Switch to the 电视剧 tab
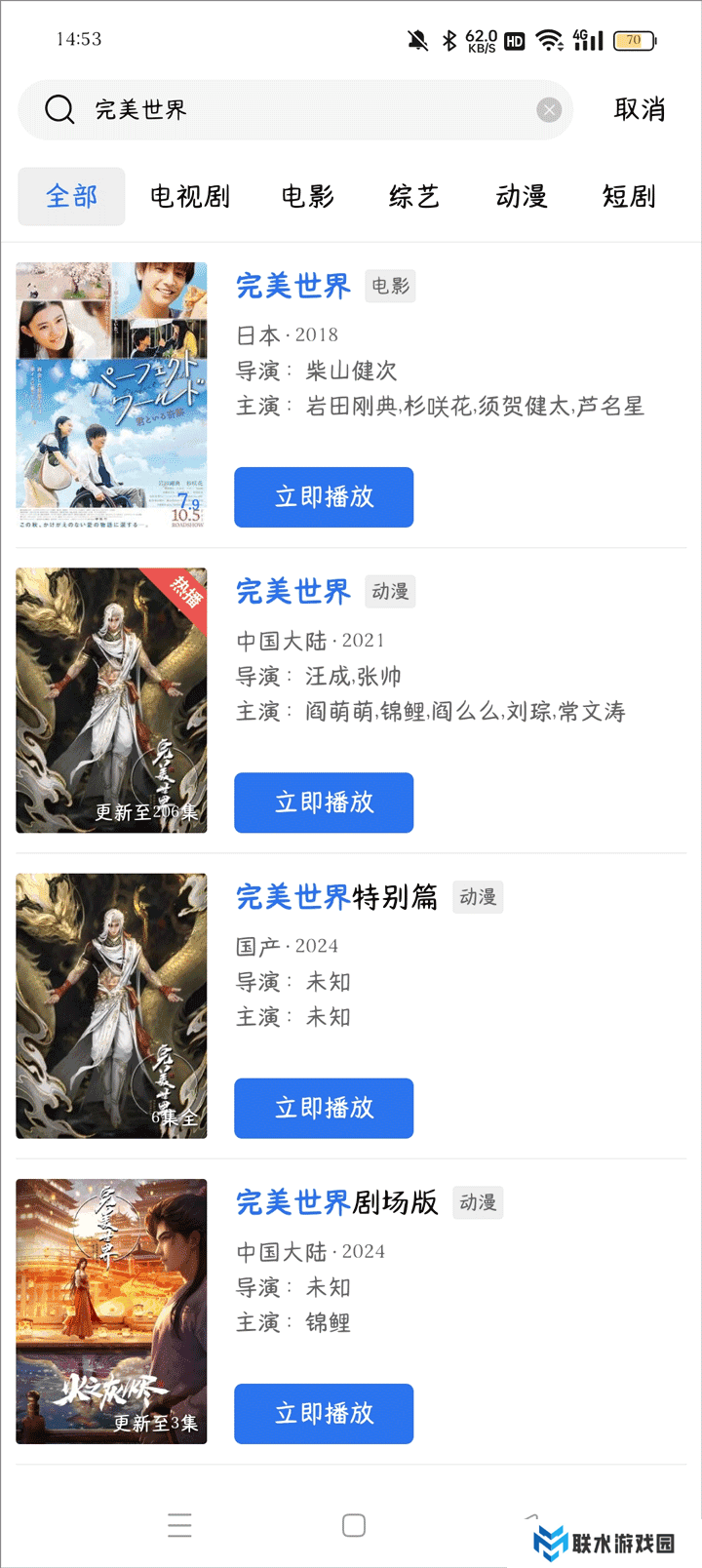This screenshot has width=702, height=1568. [x=190, y=197]
